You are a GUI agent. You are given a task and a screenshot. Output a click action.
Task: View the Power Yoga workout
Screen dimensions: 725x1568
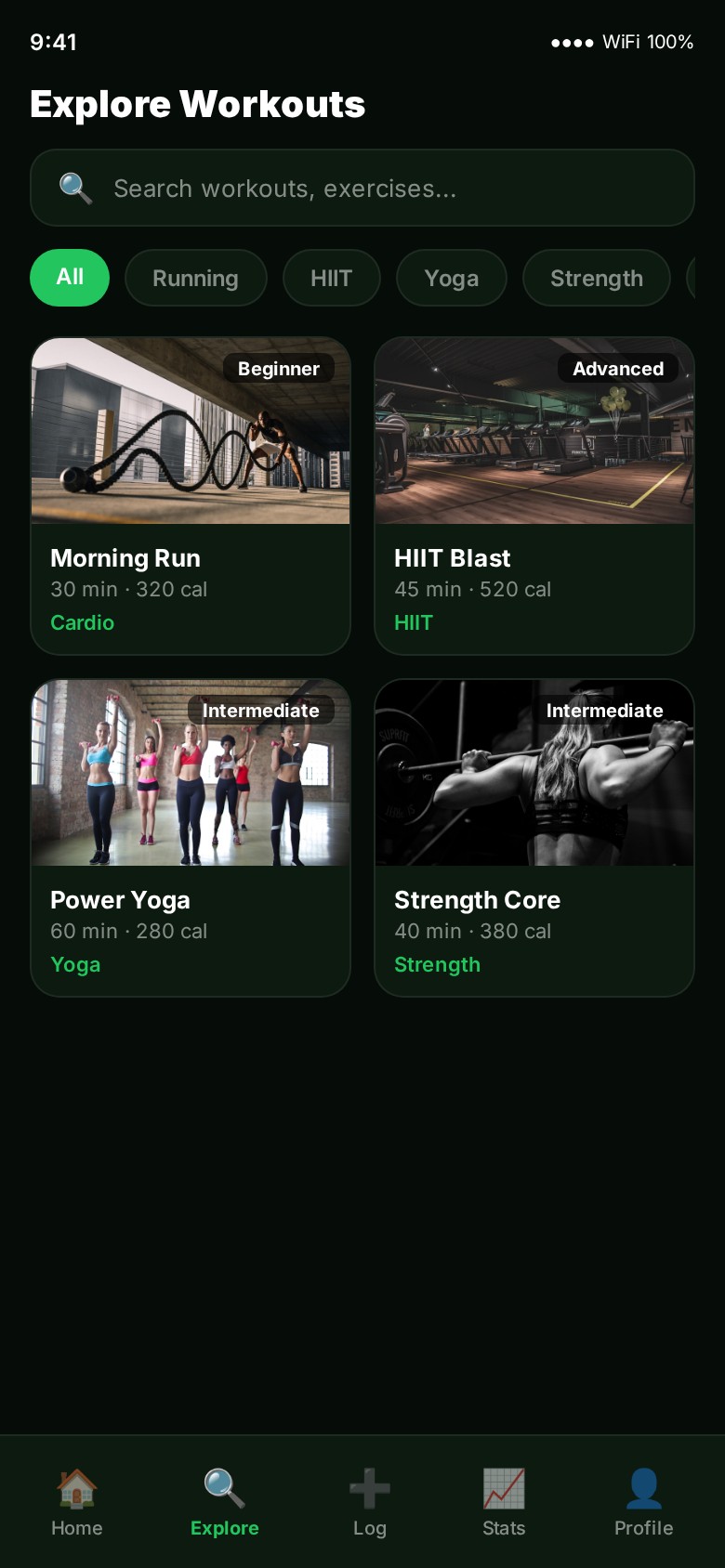[191, 838]
